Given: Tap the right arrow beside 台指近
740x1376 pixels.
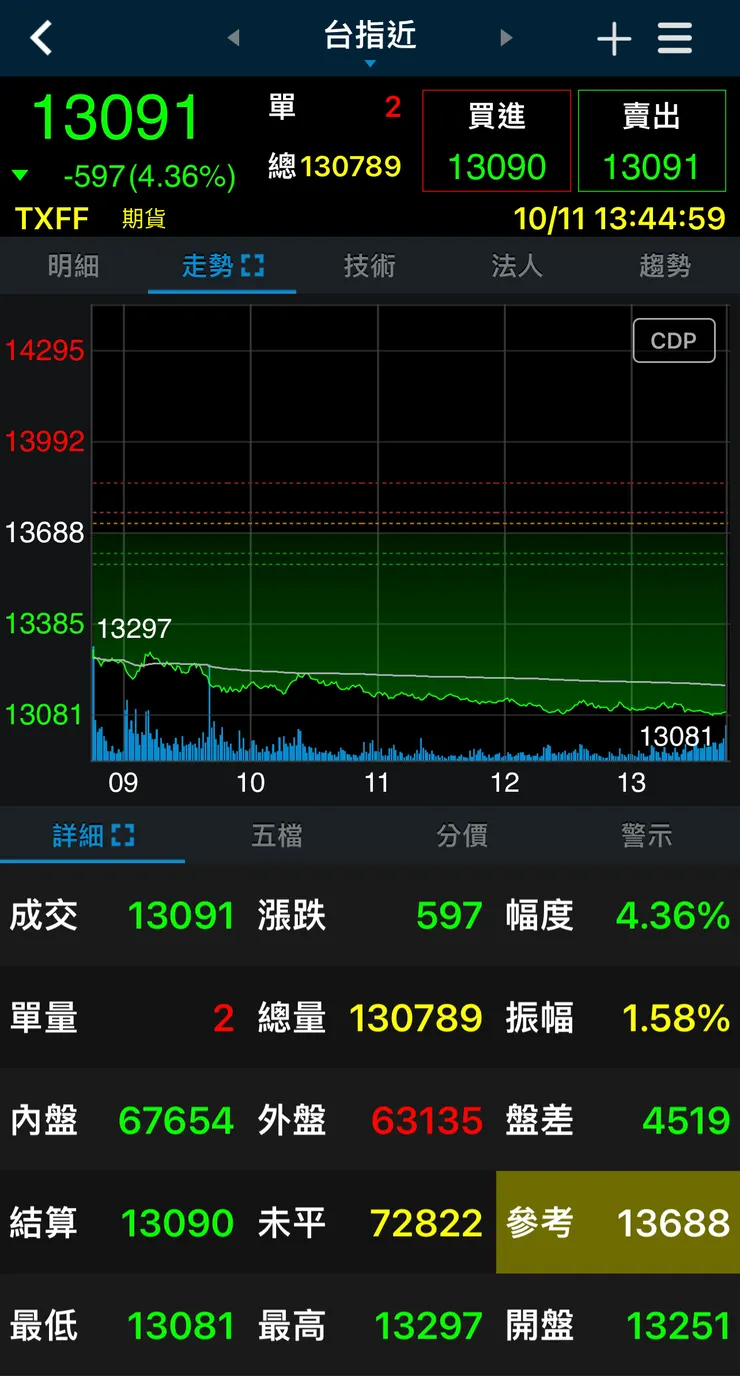Looking at the screenshot, I should click(506, 37).
